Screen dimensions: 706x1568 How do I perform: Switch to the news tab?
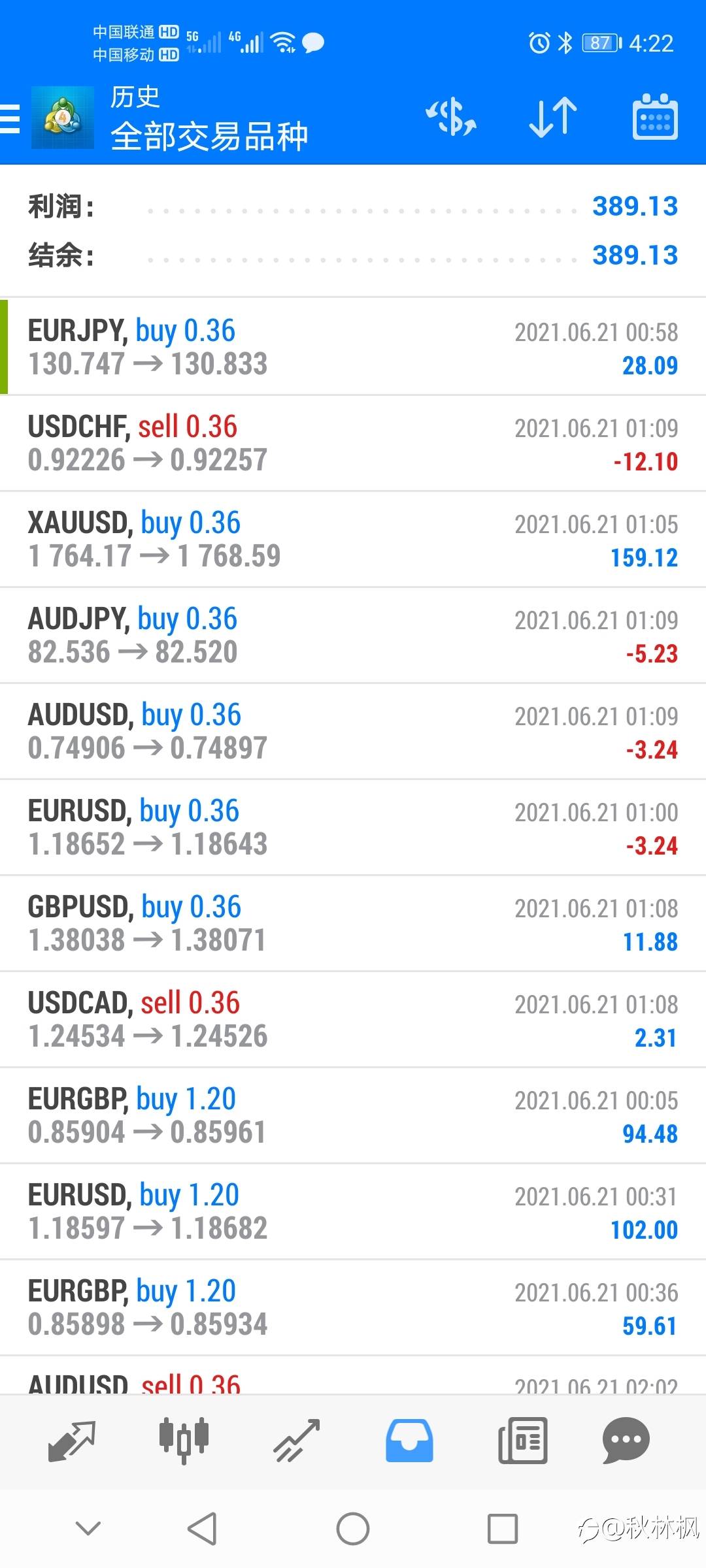pos(522,1441)
